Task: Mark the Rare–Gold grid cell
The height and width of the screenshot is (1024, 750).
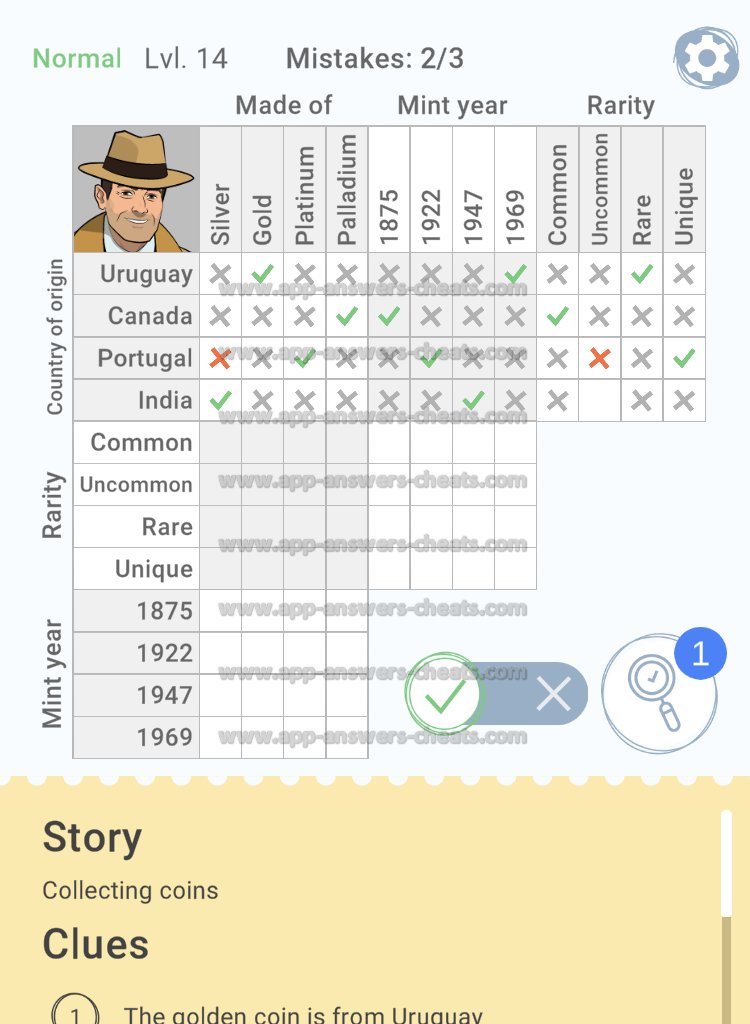Action: pos(263,527)
